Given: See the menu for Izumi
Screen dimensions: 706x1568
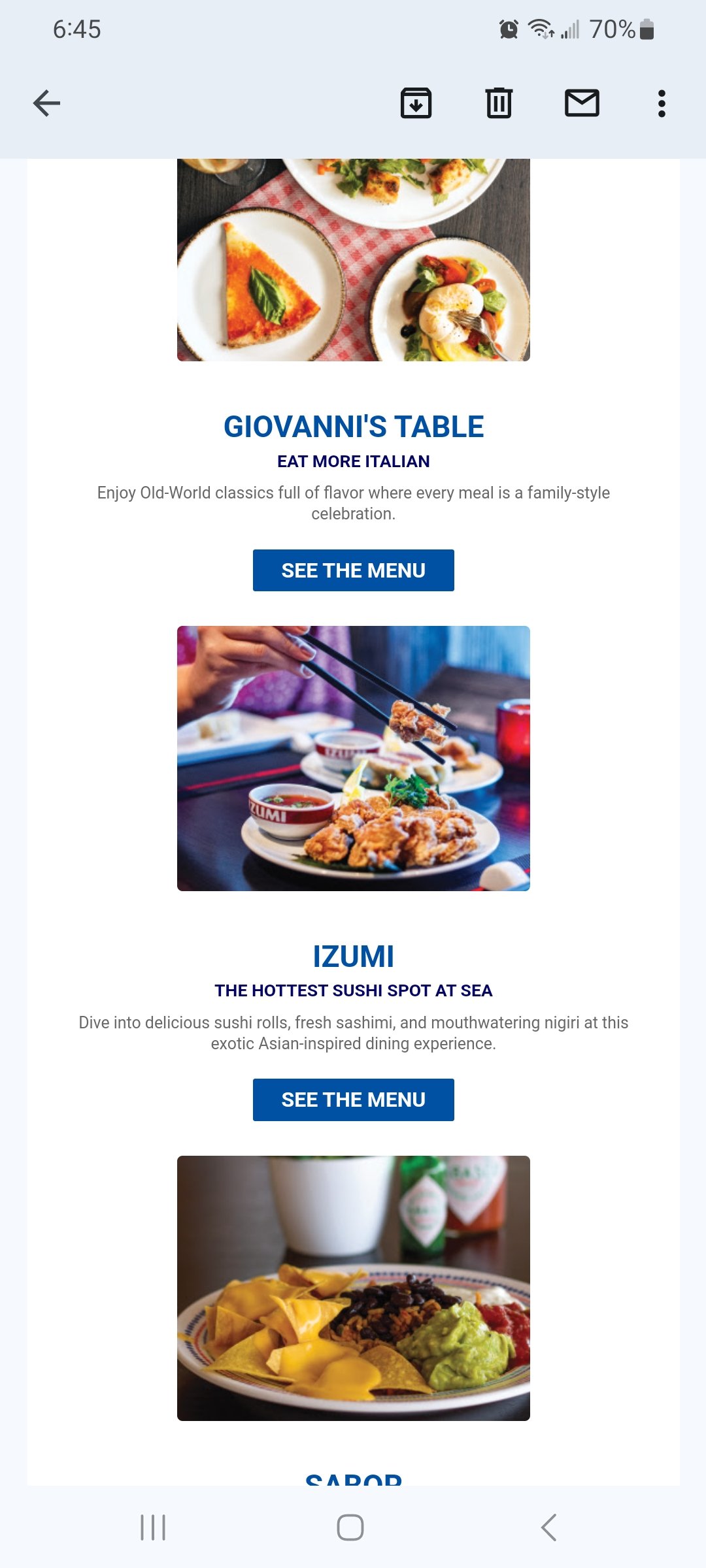Looking at the screenshot, I should click(354, 1100).
